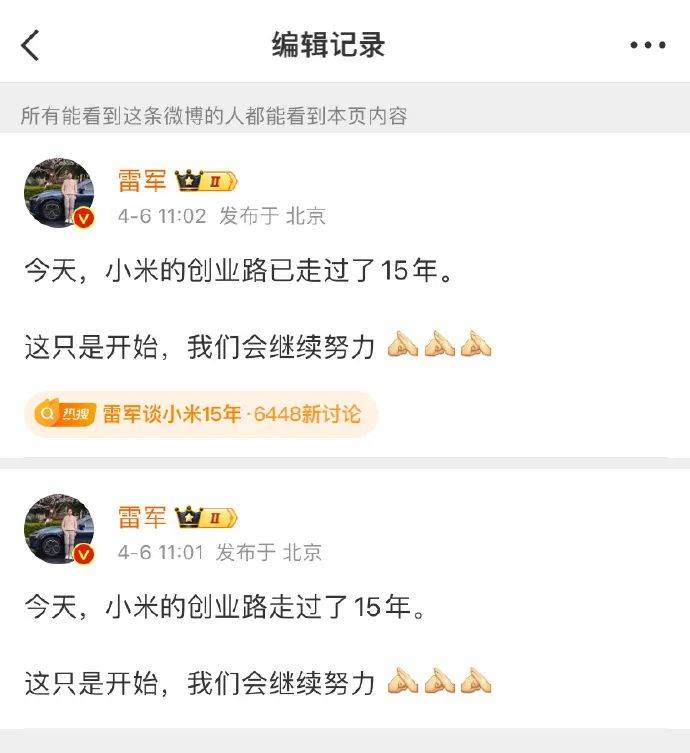Go back from the edit history page
Screen dimensions: 690x753
pyautogui.click(x=31, y=45)
